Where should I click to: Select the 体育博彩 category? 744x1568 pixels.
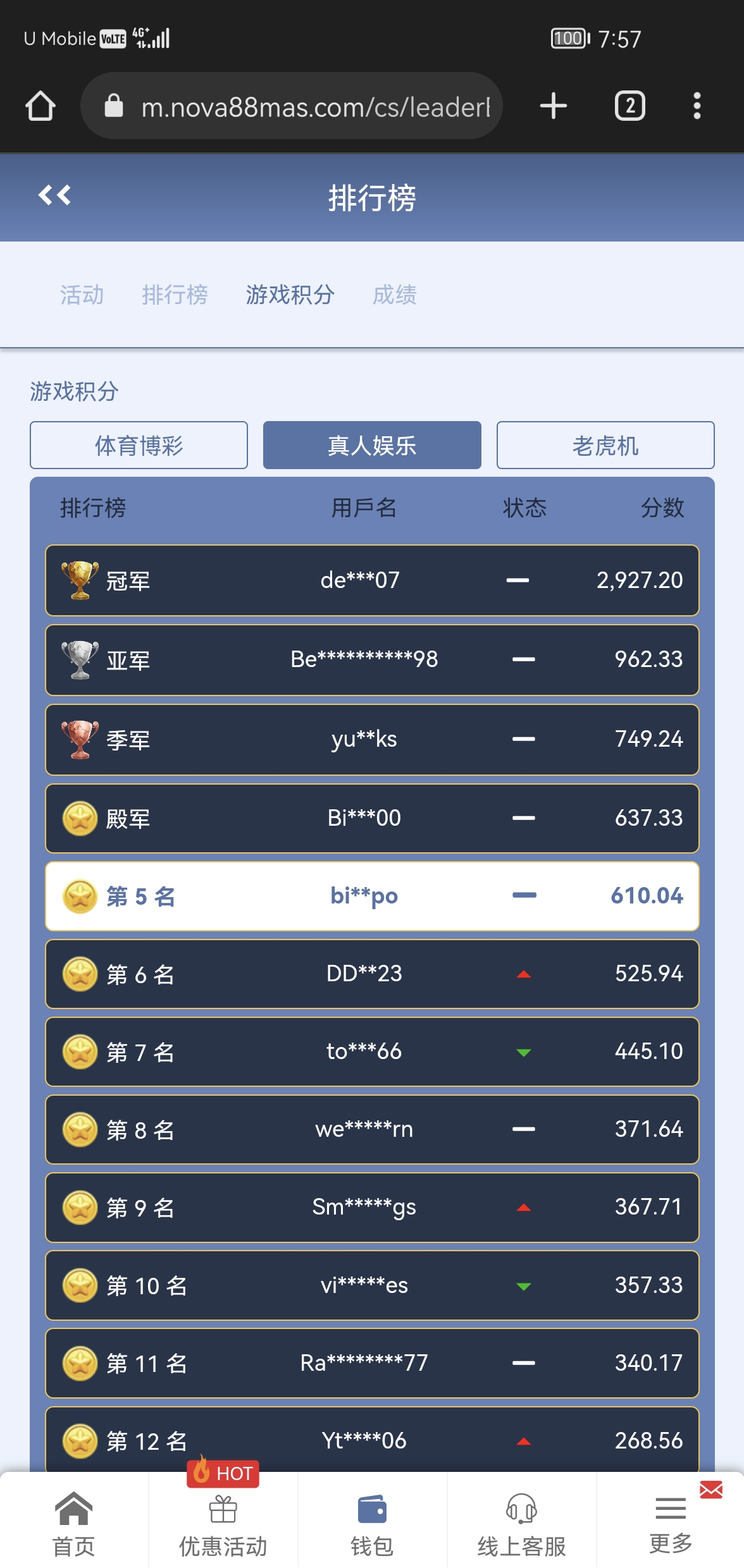click(x=139, y=445)
